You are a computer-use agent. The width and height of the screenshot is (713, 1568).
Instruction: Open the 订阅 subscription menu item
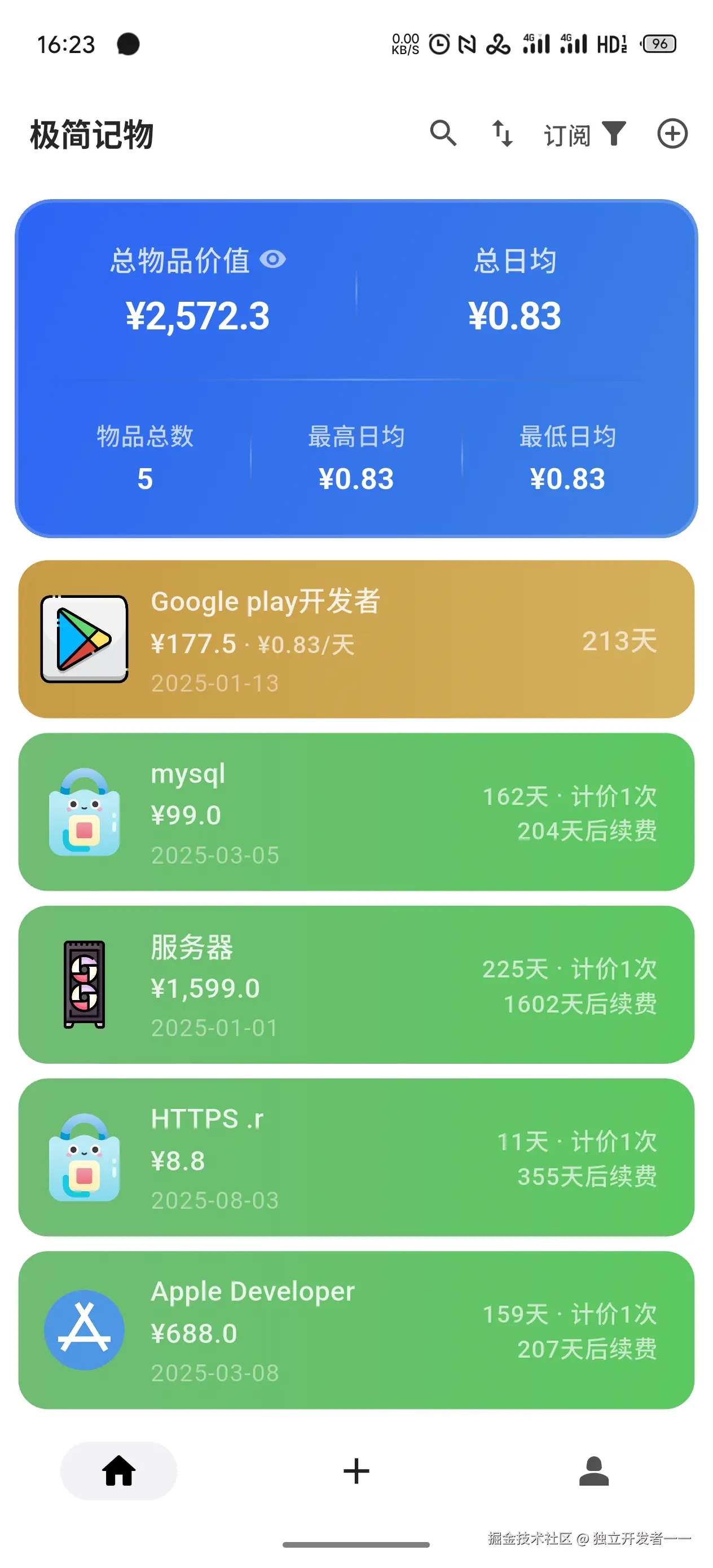[x=567, y=135]
